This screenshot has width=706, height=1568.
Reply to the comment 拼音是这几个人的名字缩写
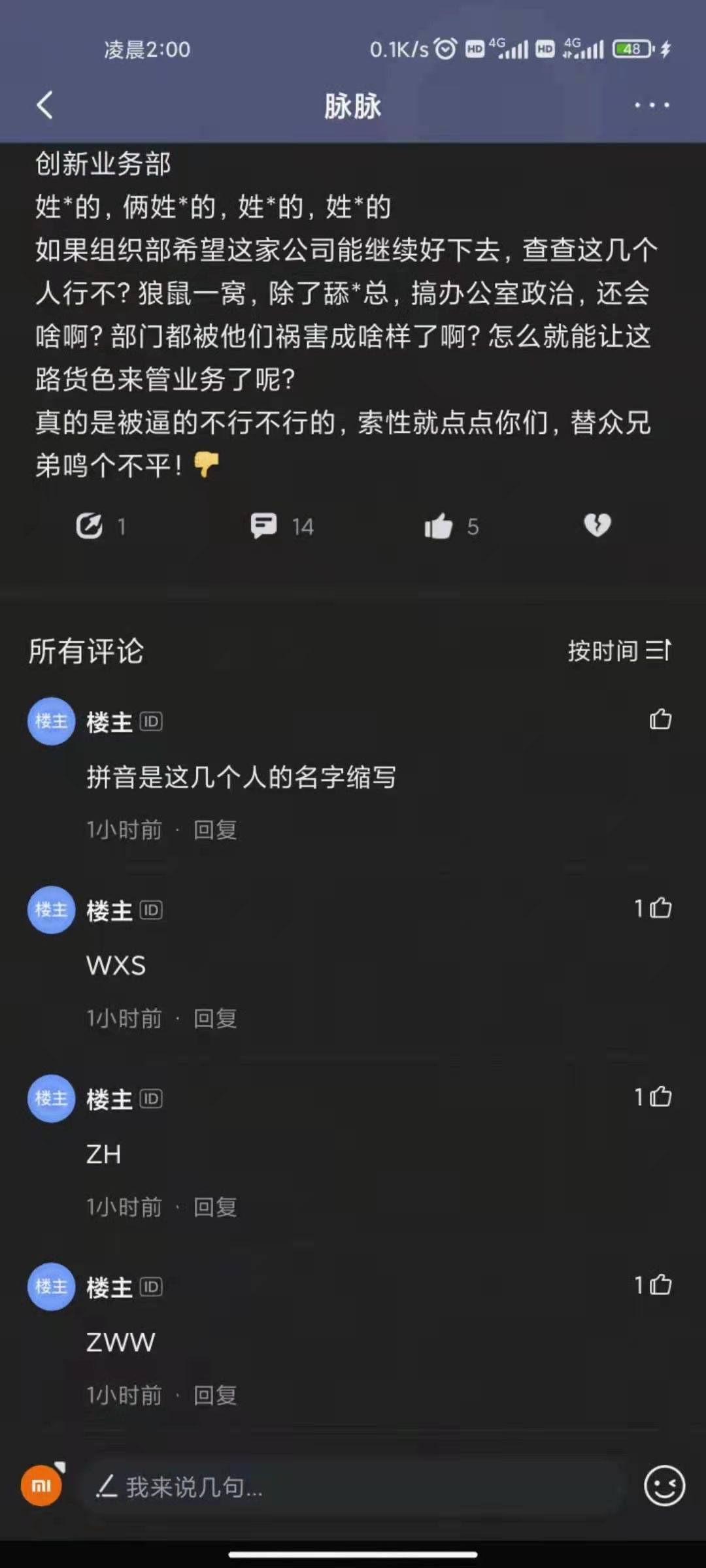pos(215,830)
